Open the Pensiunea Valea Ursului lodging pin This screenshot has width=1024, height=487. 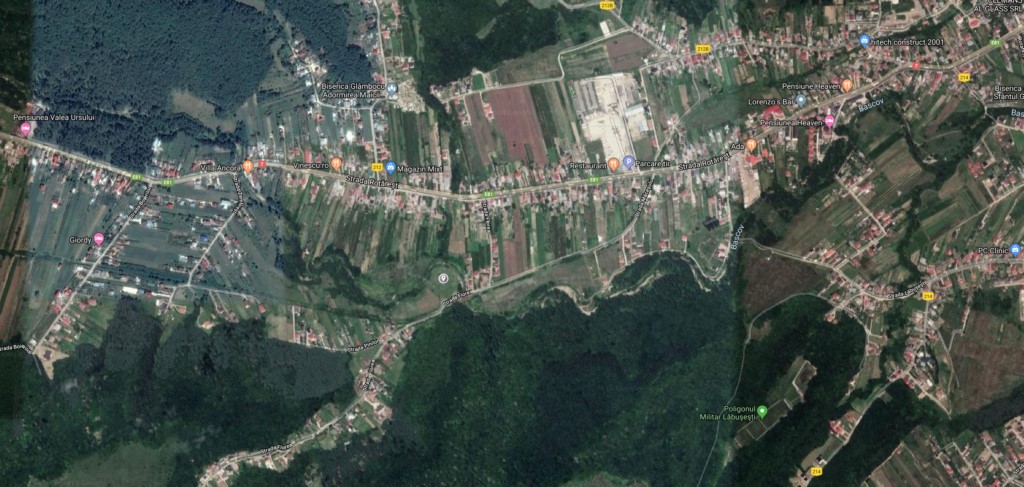(x=26, y=129)
